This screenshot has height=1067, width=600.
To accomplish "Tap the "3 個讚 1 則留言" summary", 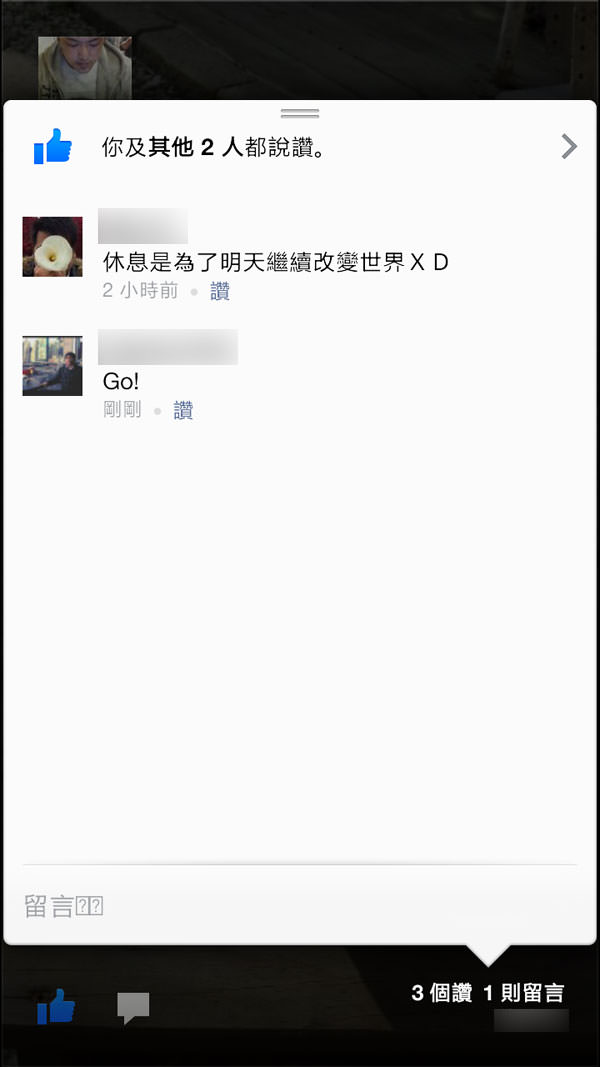I will (x=487, y=993).
